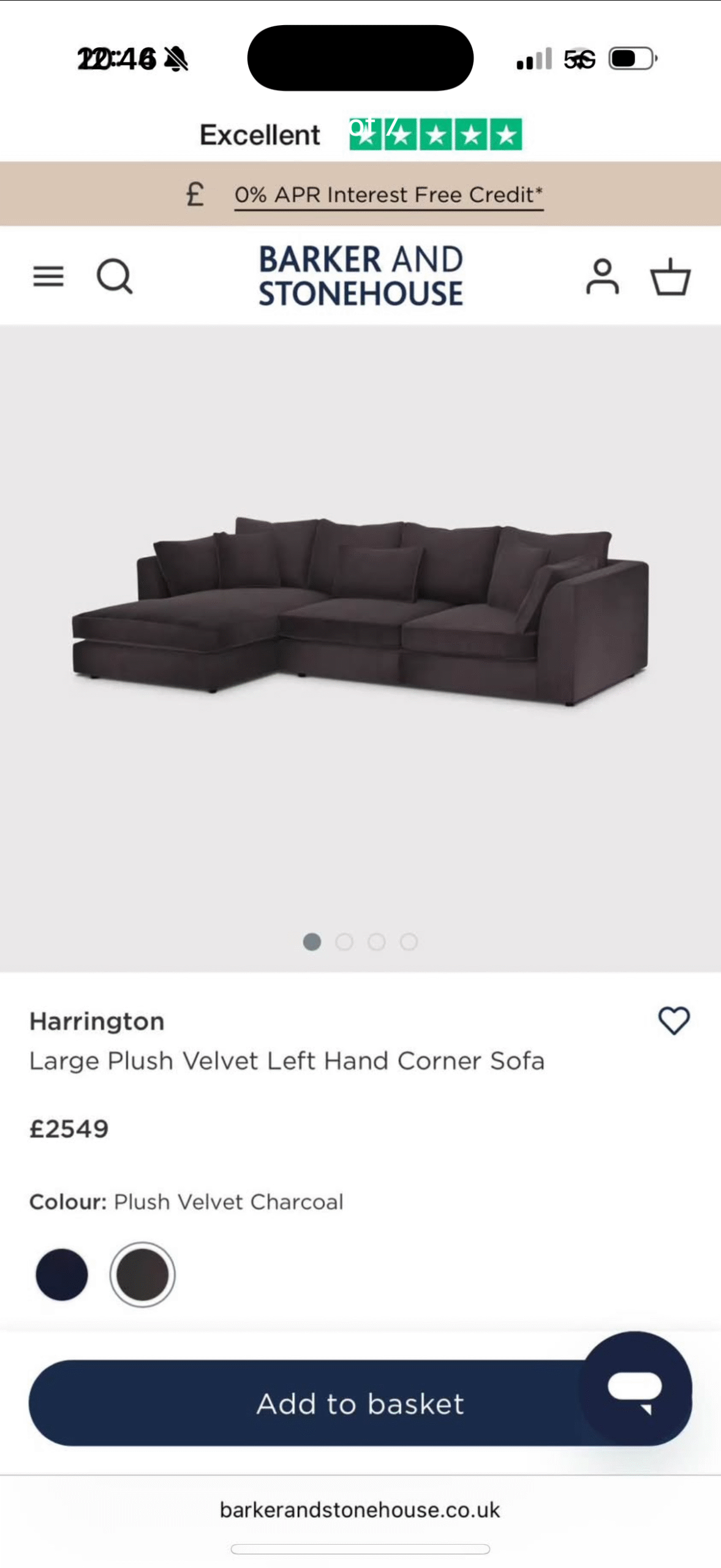Open the Harrington sofa product image
The height and width of the screenshot is (1568, 721).
pos(360,612)
